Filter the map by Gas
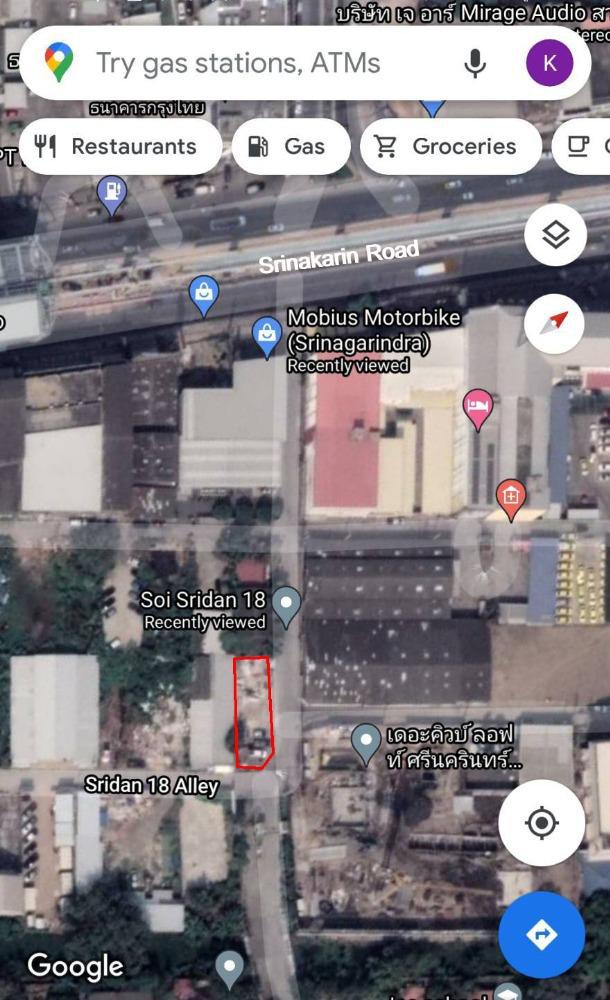This screenshot has height=1000, width=610. click(x=291, y=147)
